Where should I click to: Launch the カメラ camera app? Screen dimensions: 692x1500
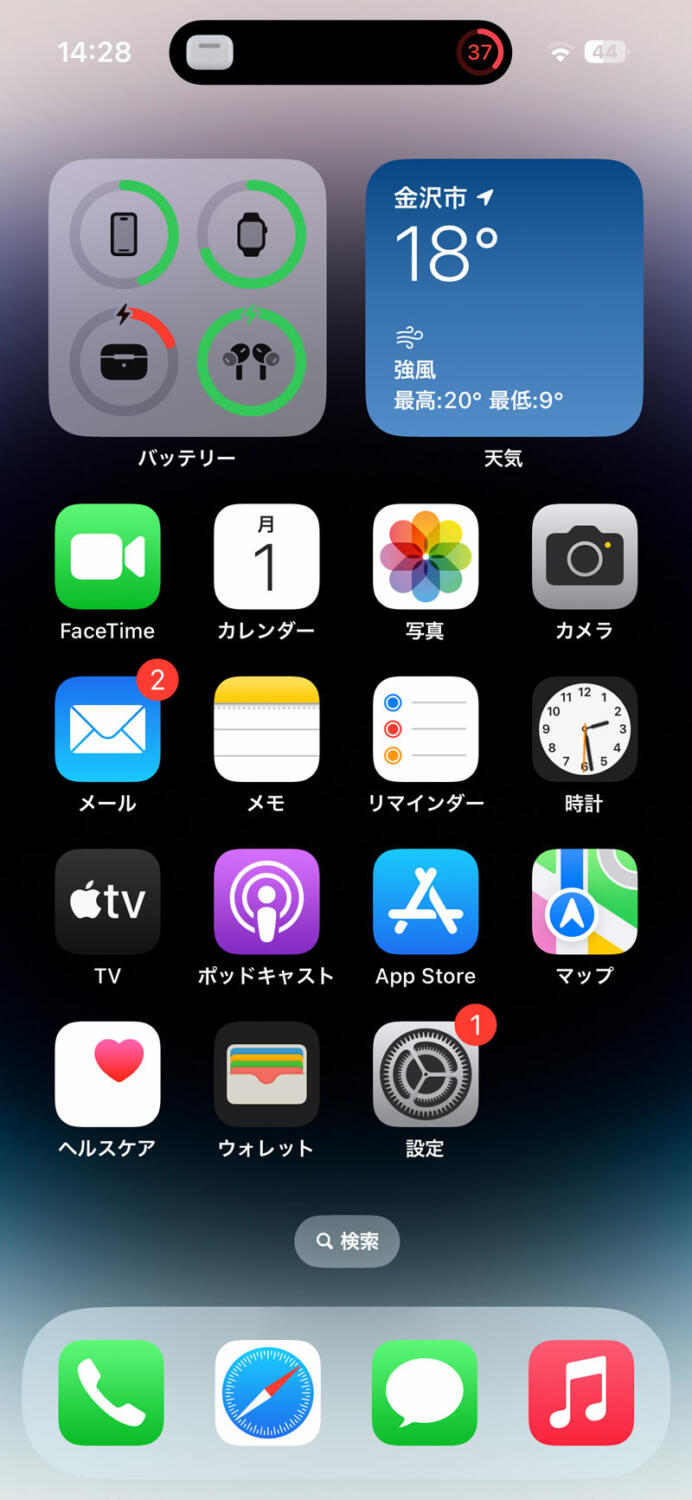tap(584, 556)
